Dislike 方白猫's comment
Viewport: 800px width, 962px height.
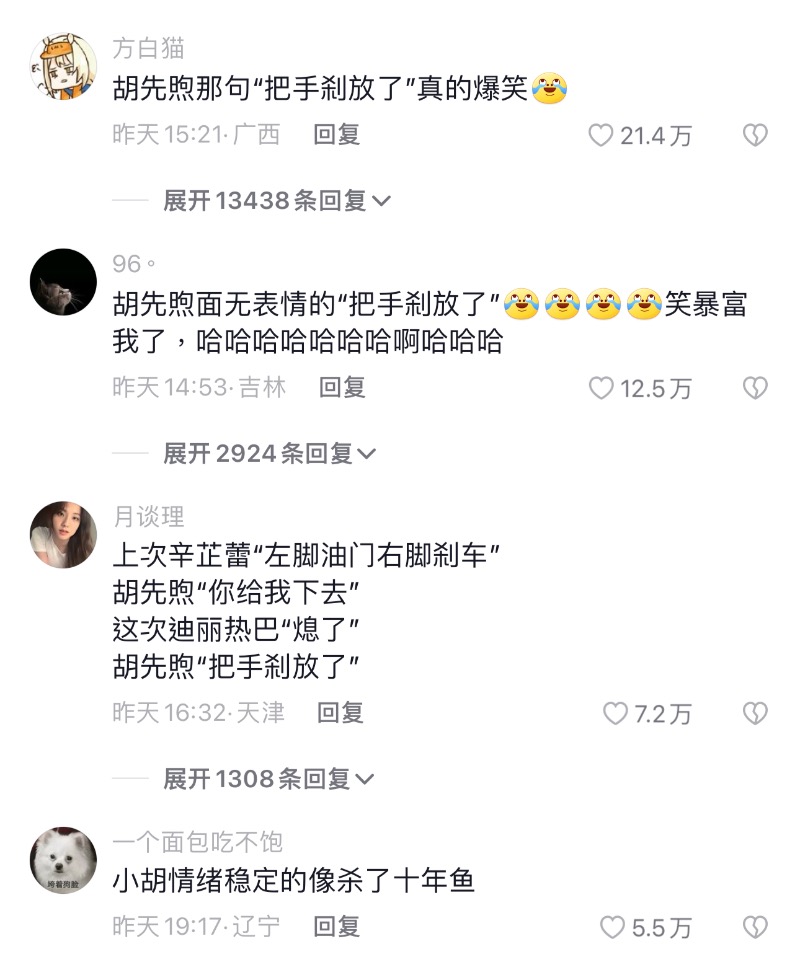pyautogui.click(x=755, y=136)
